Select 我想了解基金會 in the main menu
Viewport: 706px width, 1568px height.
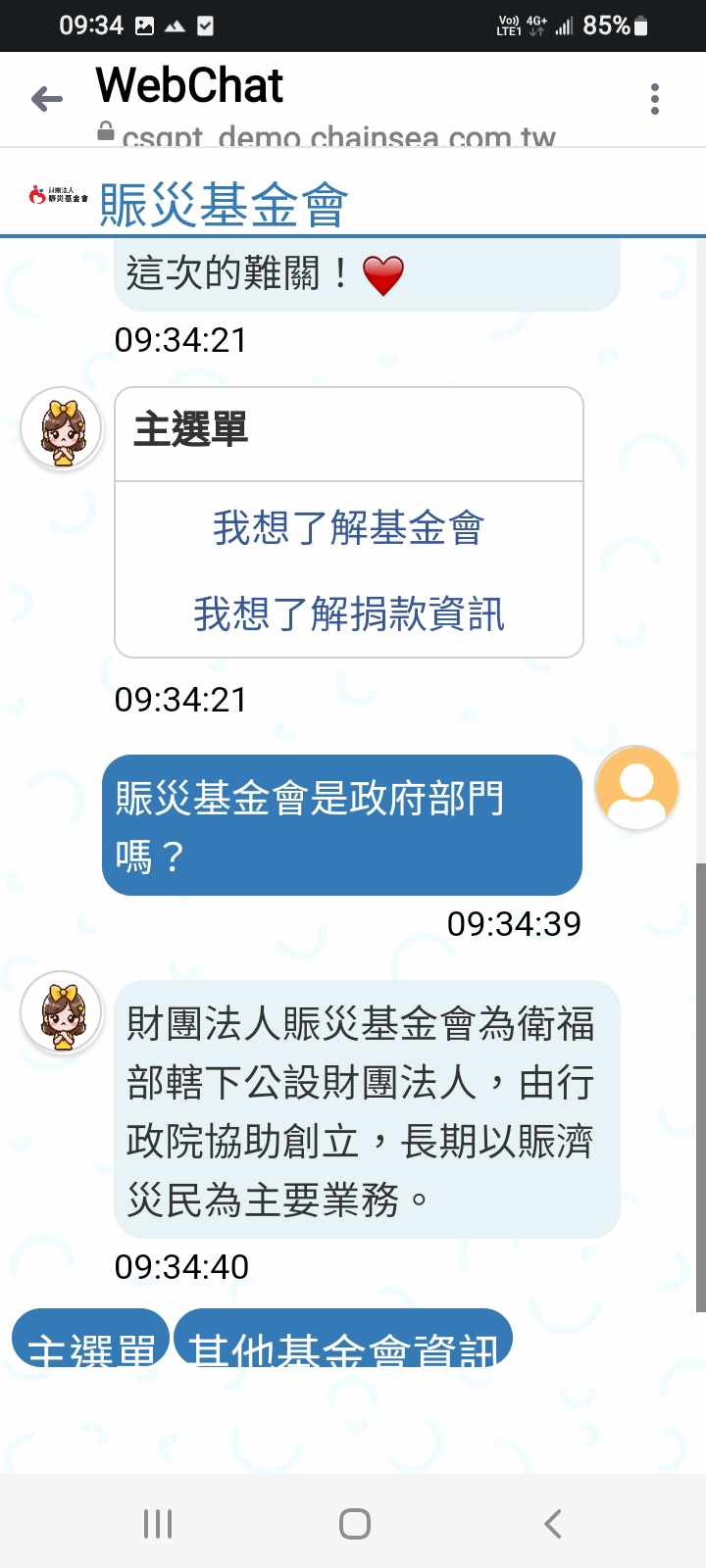(348, 528)
